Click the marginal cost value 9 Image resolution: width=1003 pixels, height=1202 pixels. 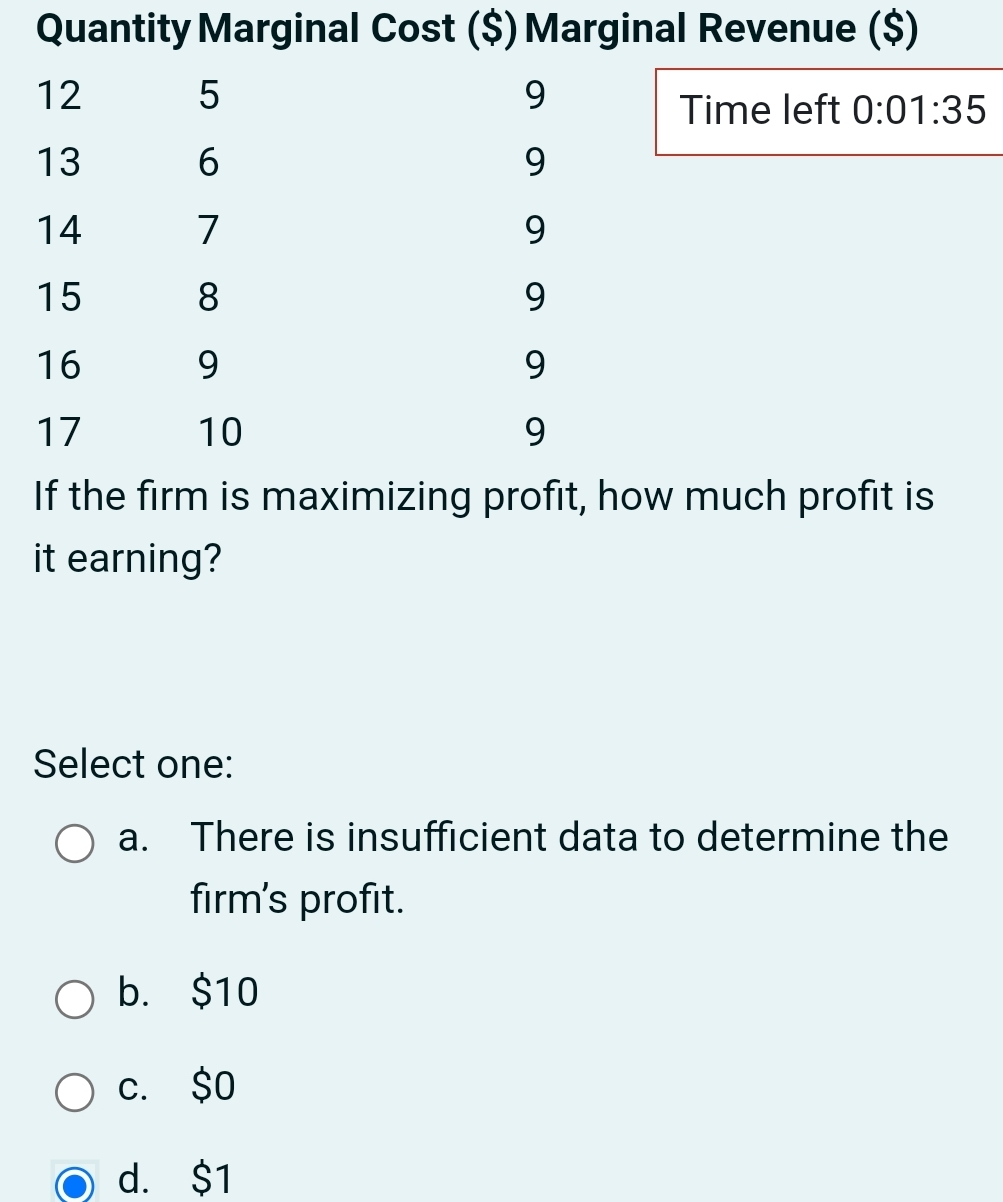[207, 365]
